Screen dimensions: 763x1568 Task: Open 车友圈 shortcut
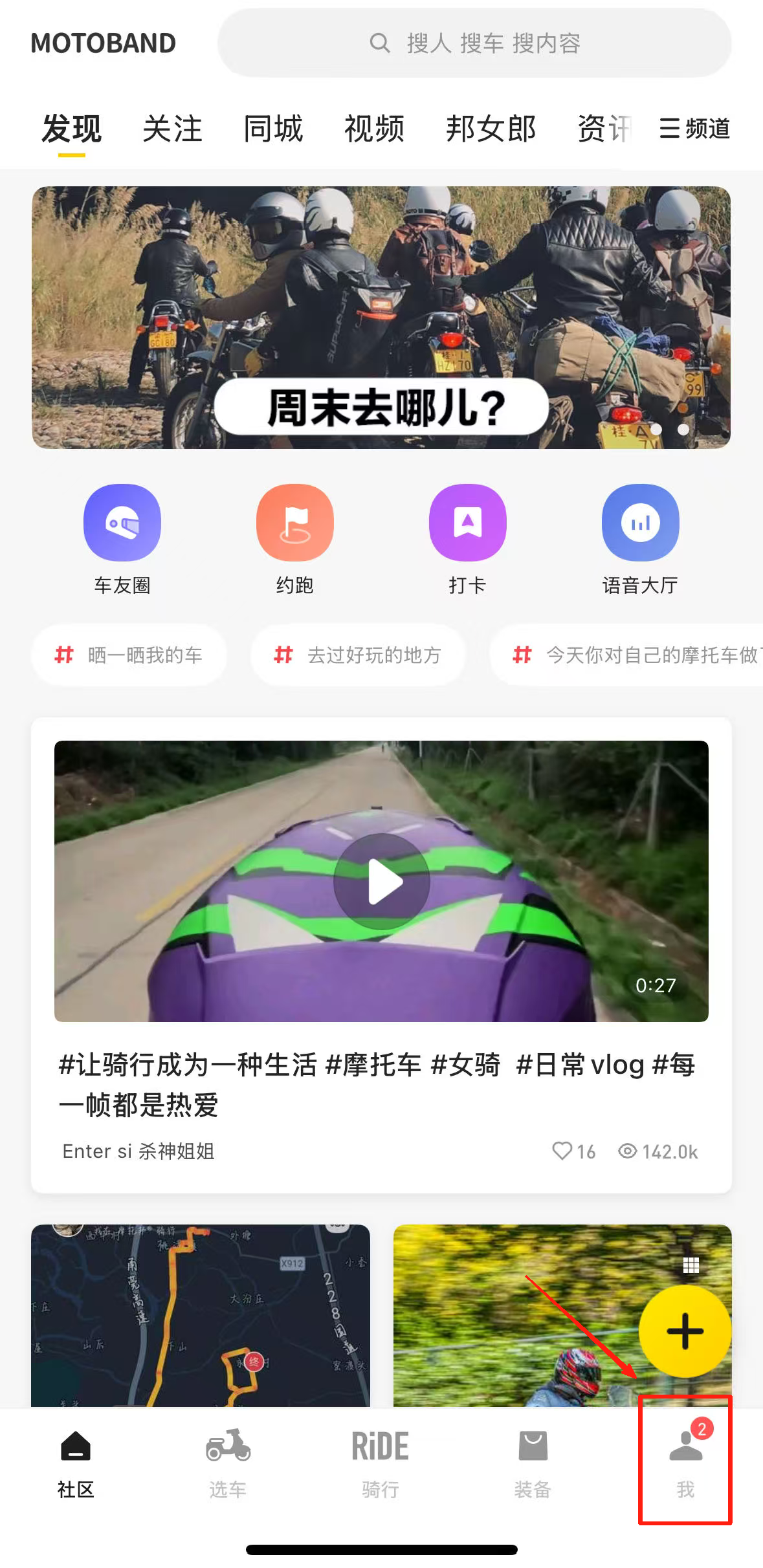click(x=122, y=523)
